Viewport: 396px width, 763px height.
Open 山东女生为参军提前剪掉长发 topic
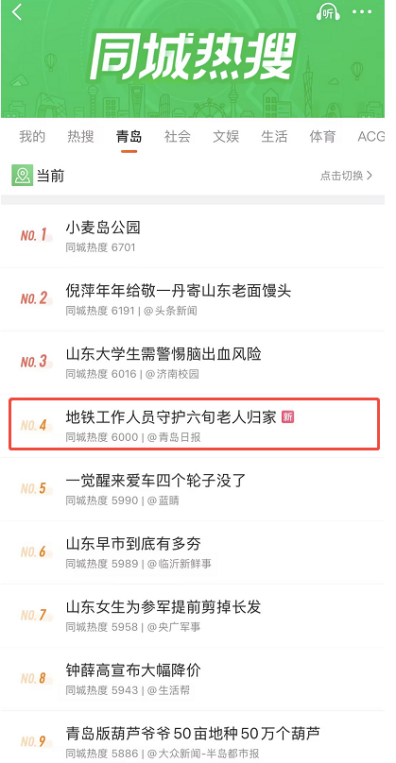(x=193, y=616)
